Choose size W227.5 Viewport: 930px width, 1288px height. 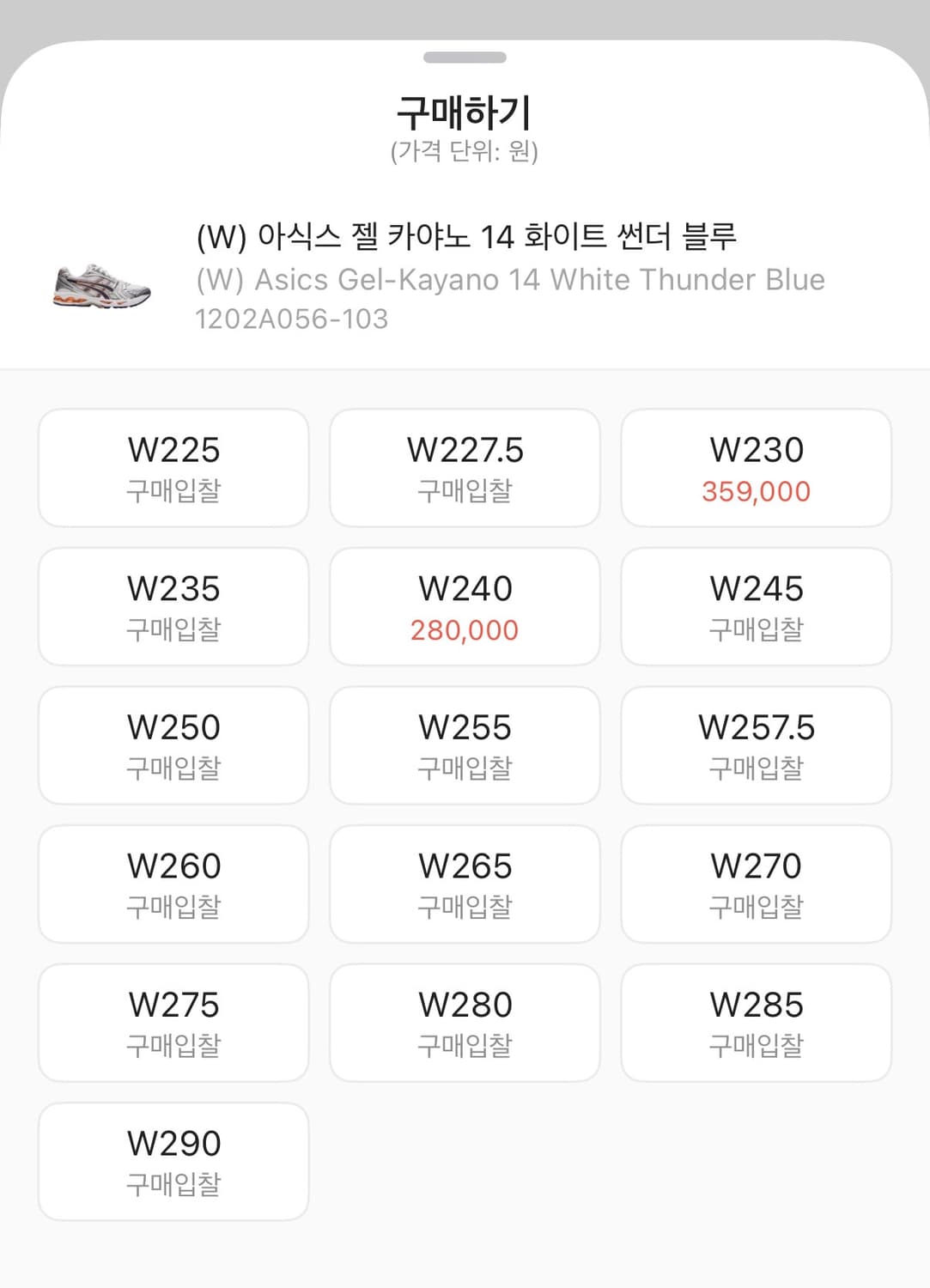[465, 467]
